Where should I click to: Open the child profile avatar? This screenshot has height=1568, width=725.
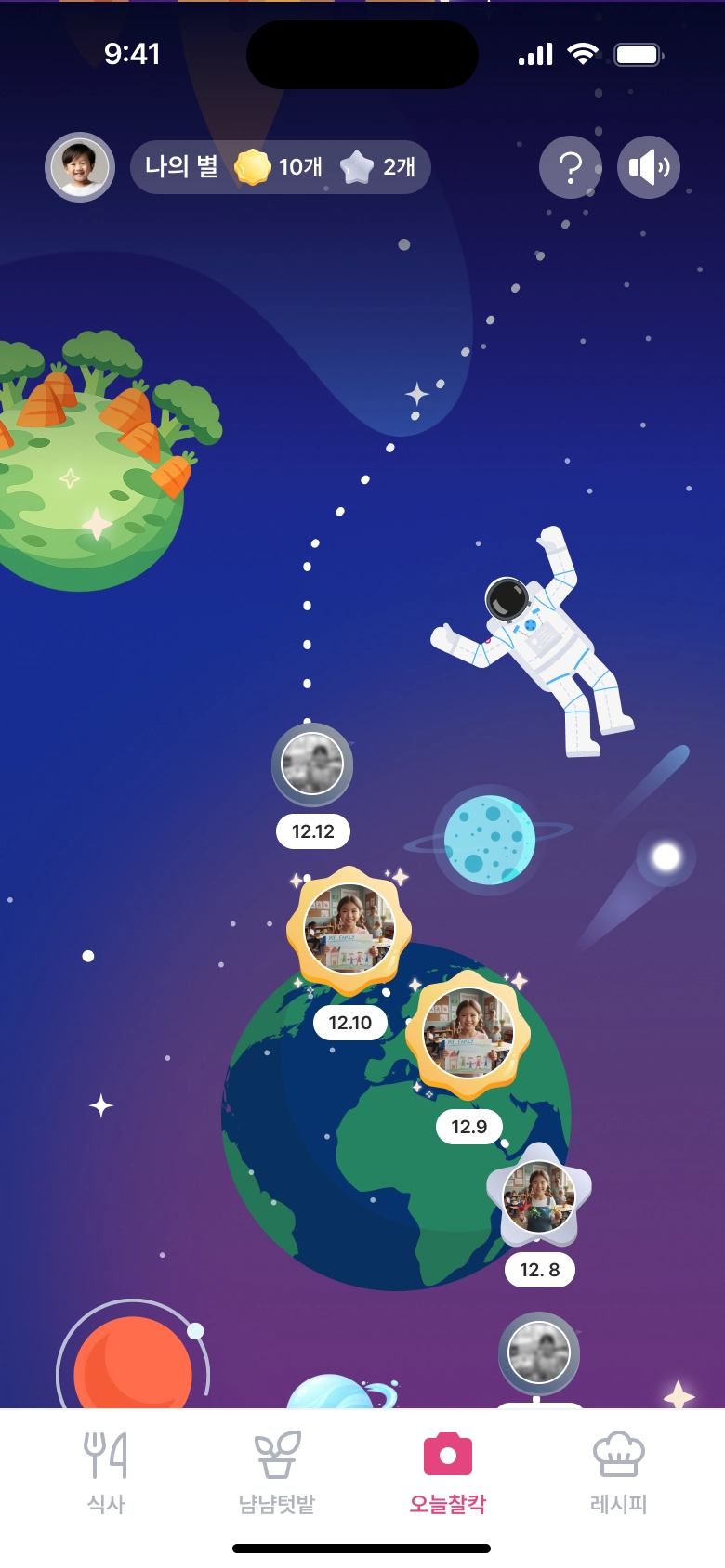(x=80, y=167)
